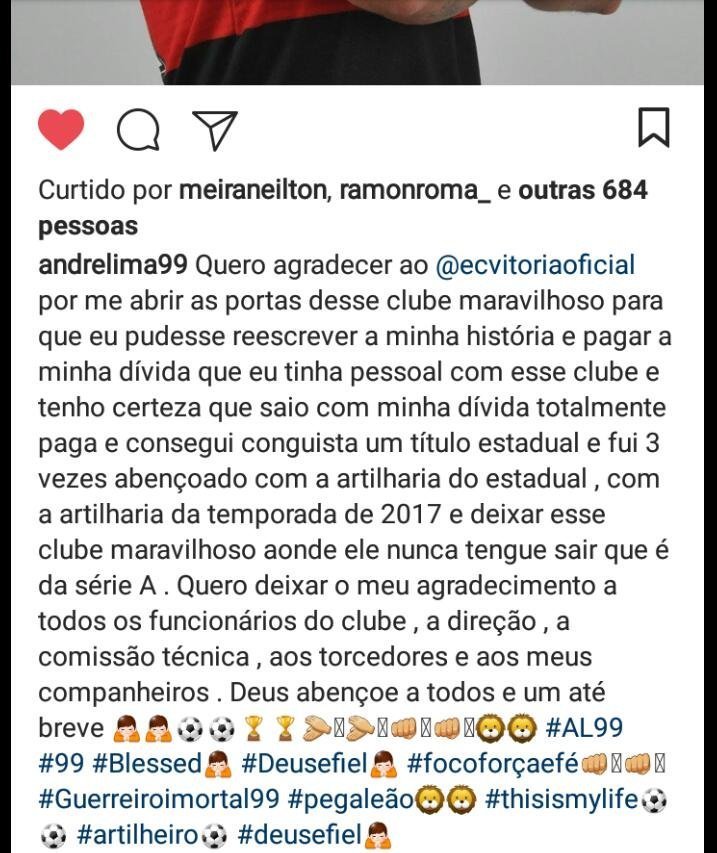Open the #focoforçaefé hashtag
Screen dimensions: 717x853
(493, 765)
